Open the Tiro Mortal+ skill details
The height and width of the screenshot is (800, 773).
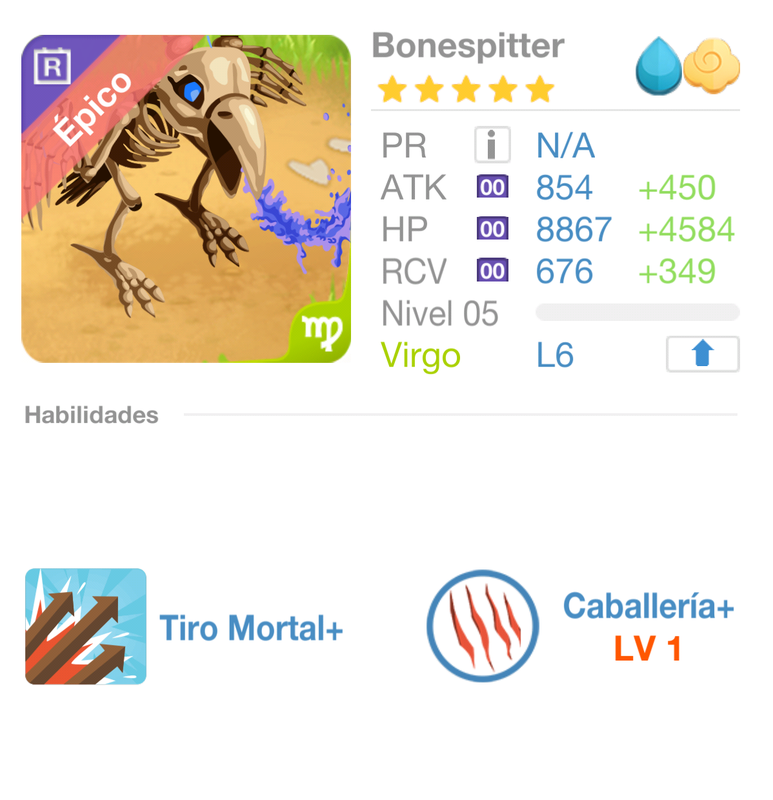[x=86, y=627]
